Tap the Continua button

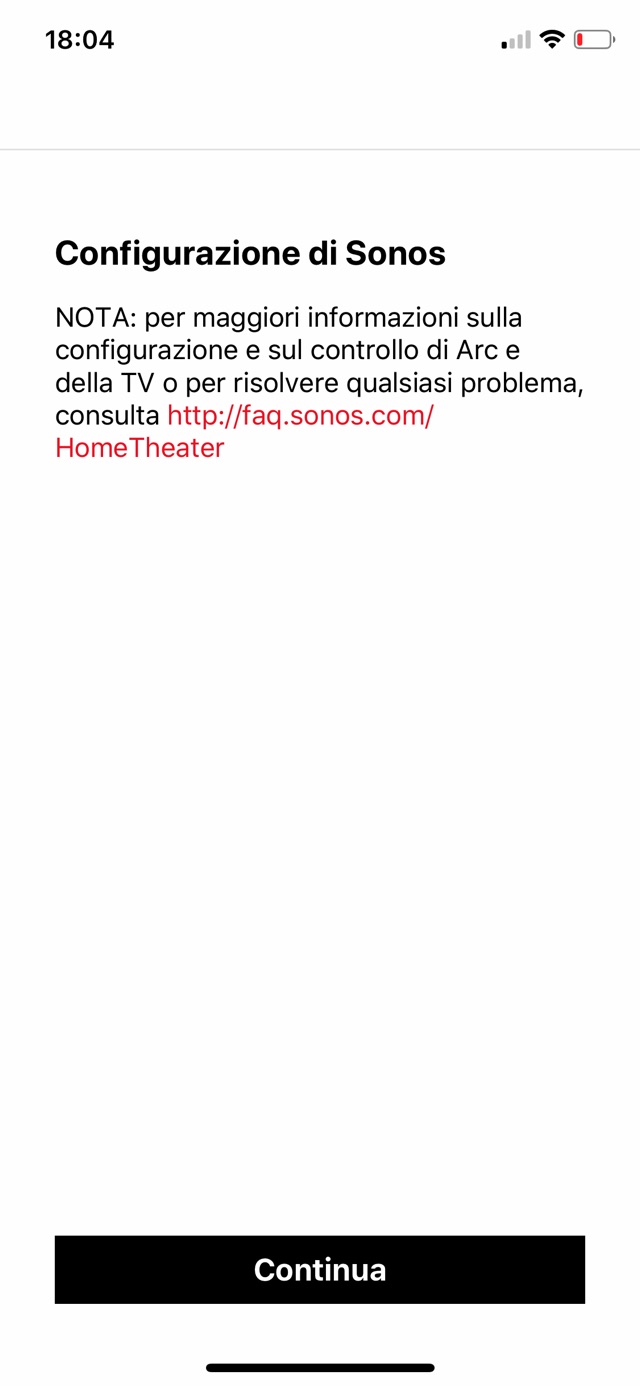click(x=320, y=1269)
